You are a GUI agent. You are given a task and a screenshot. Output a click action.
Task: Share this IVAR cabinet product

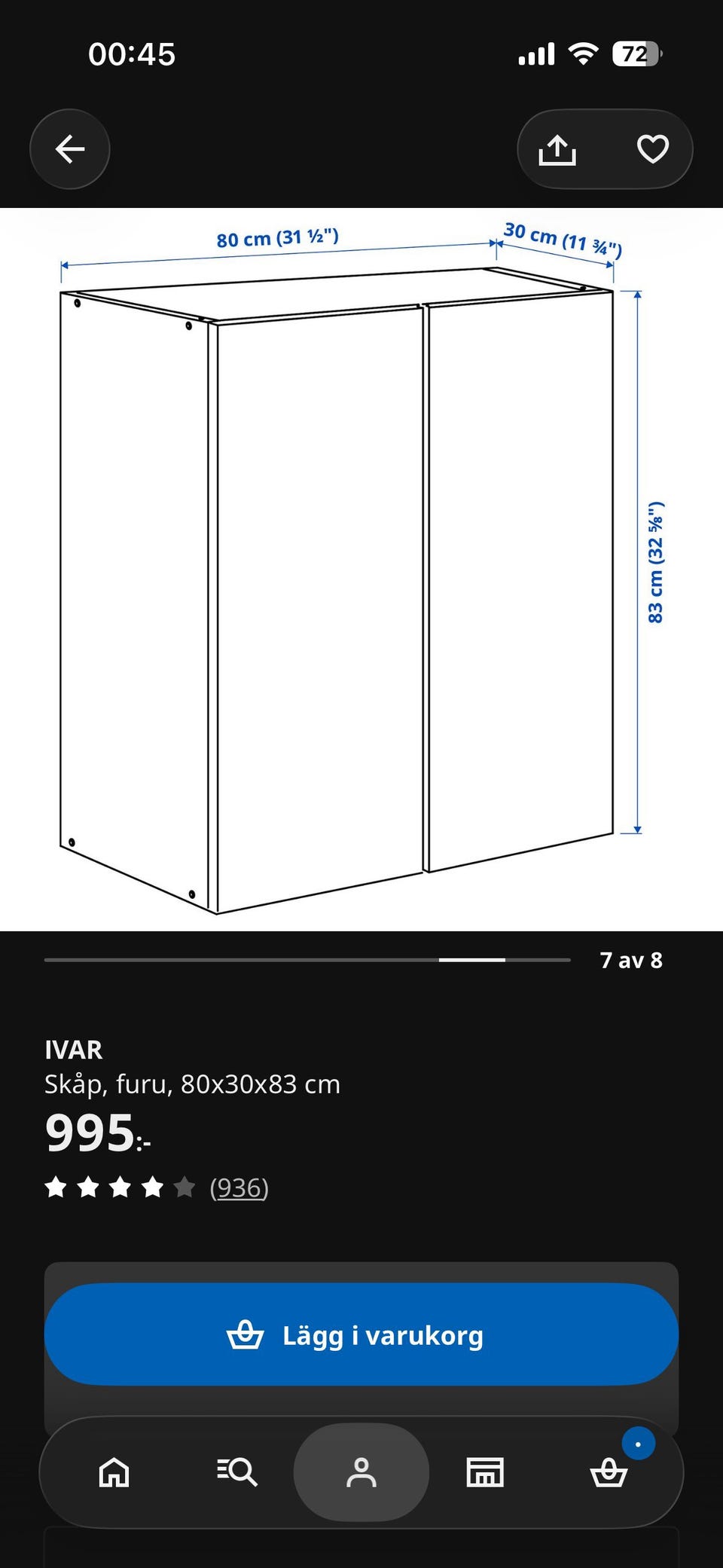(x=557, y=149)
